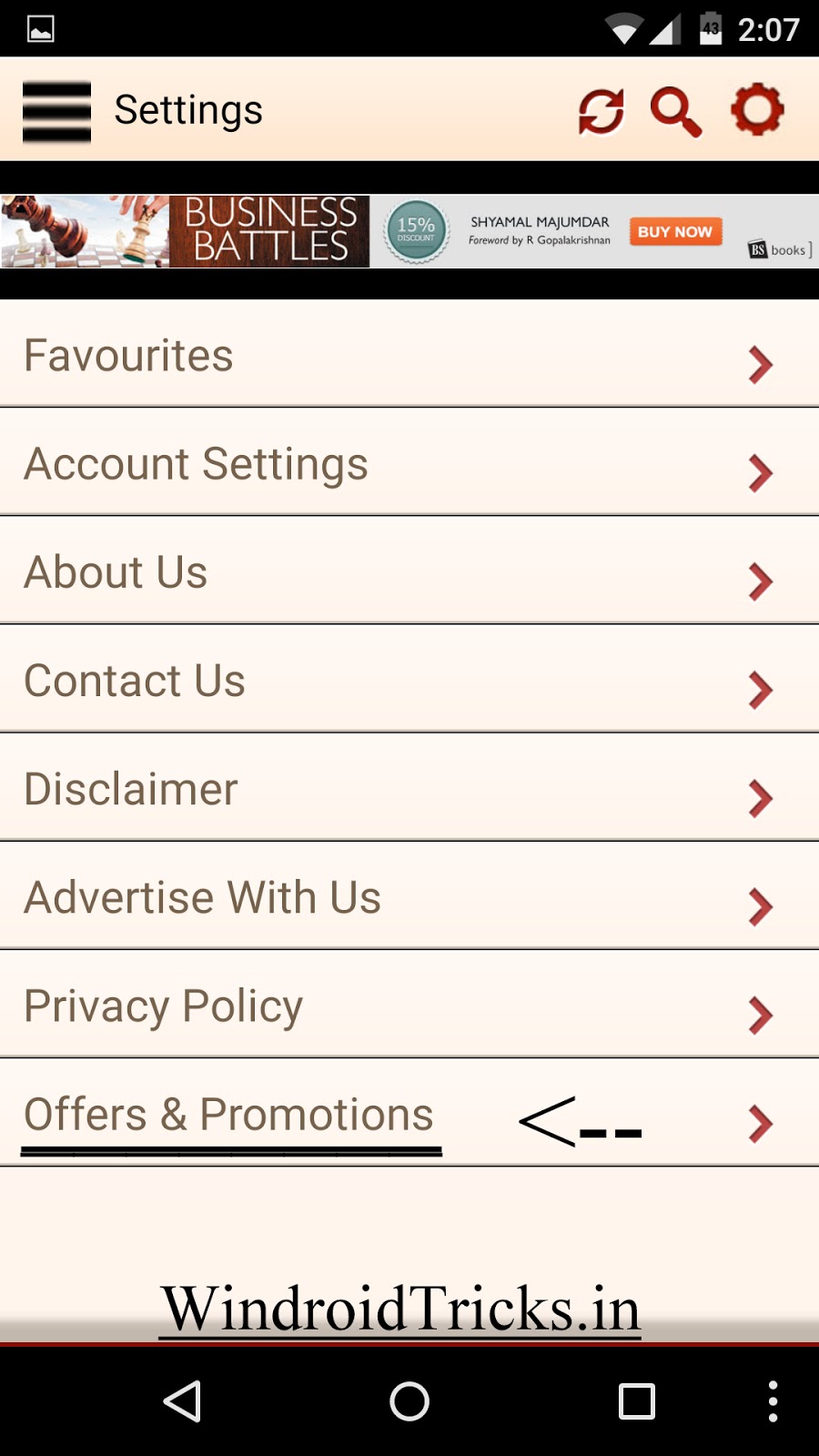The width and height of the screenshot is (819, 1456).
Task: Tap the system back button
Action: (182, 1401)
